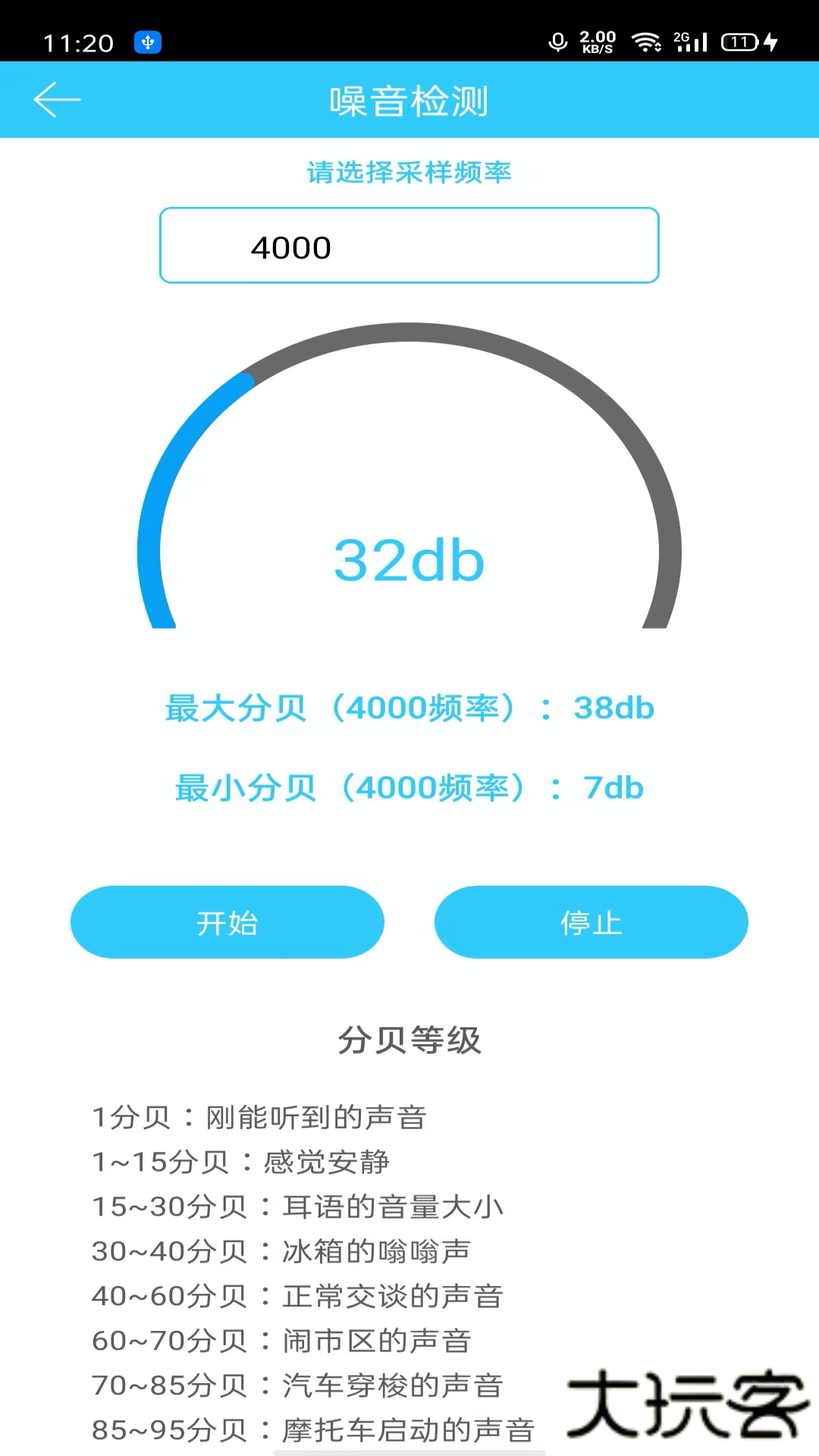
Task: Tap the 开始 start button
Action: (x=227, y=922)
